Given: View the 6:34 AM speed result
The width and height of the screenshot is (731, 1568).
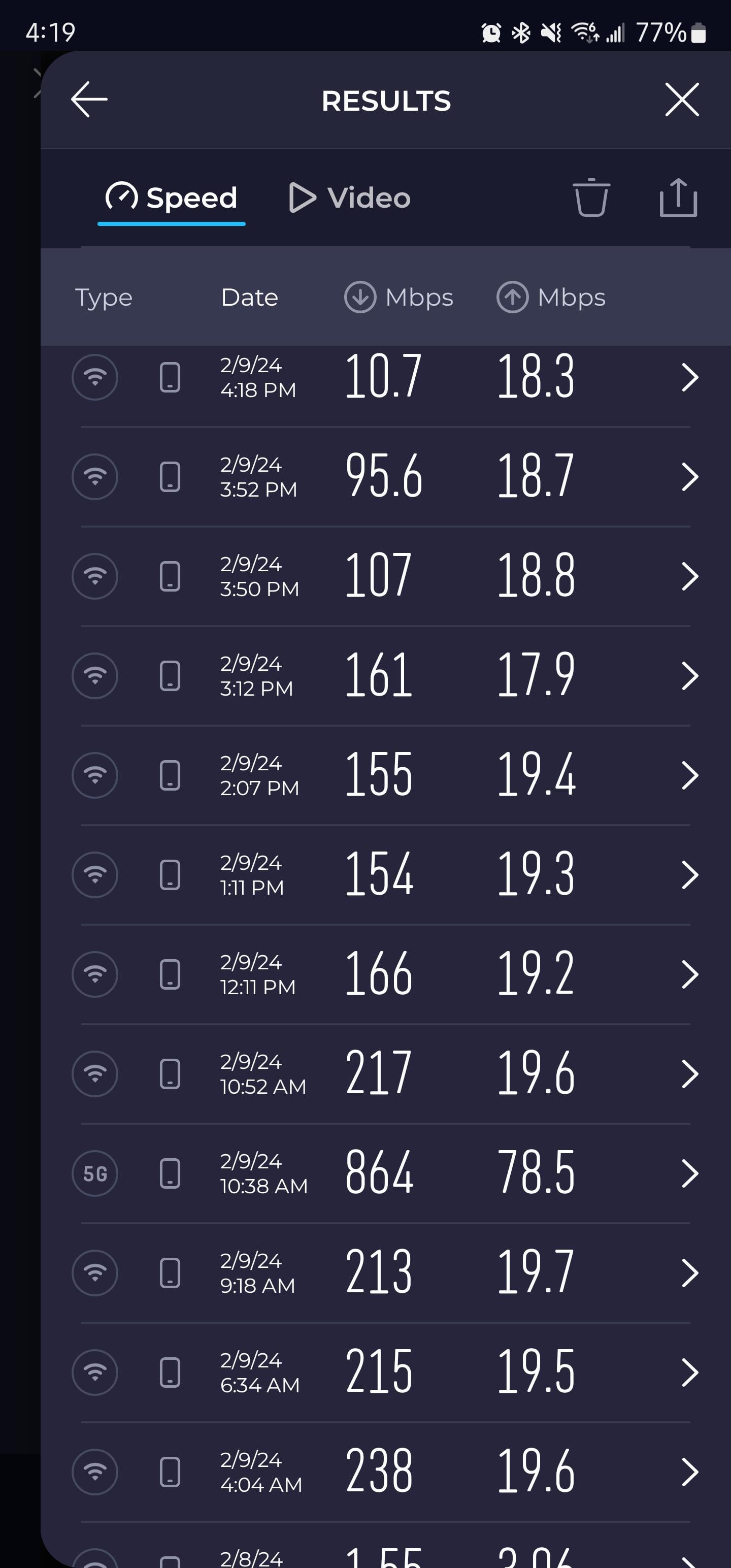Looking at the screenshot, I should pos(385,1372).
